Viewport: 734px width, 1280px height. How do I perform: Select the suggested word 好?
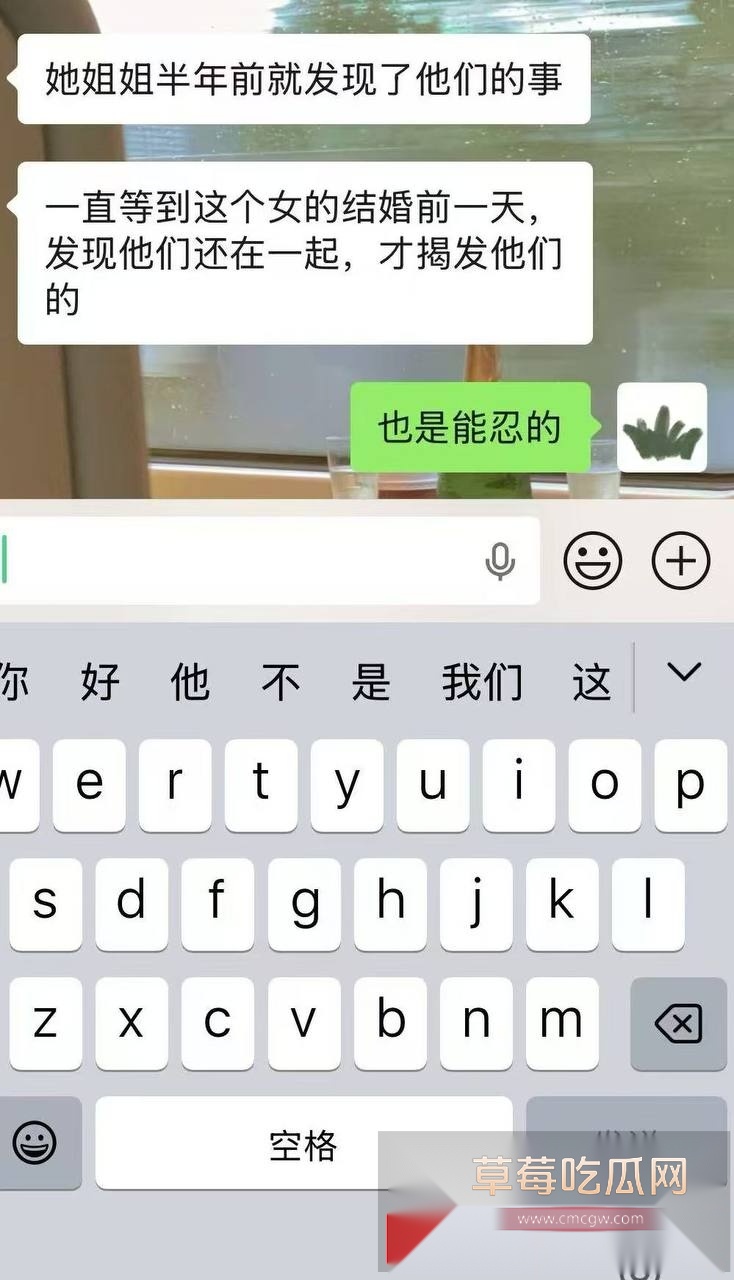[100, 682]
